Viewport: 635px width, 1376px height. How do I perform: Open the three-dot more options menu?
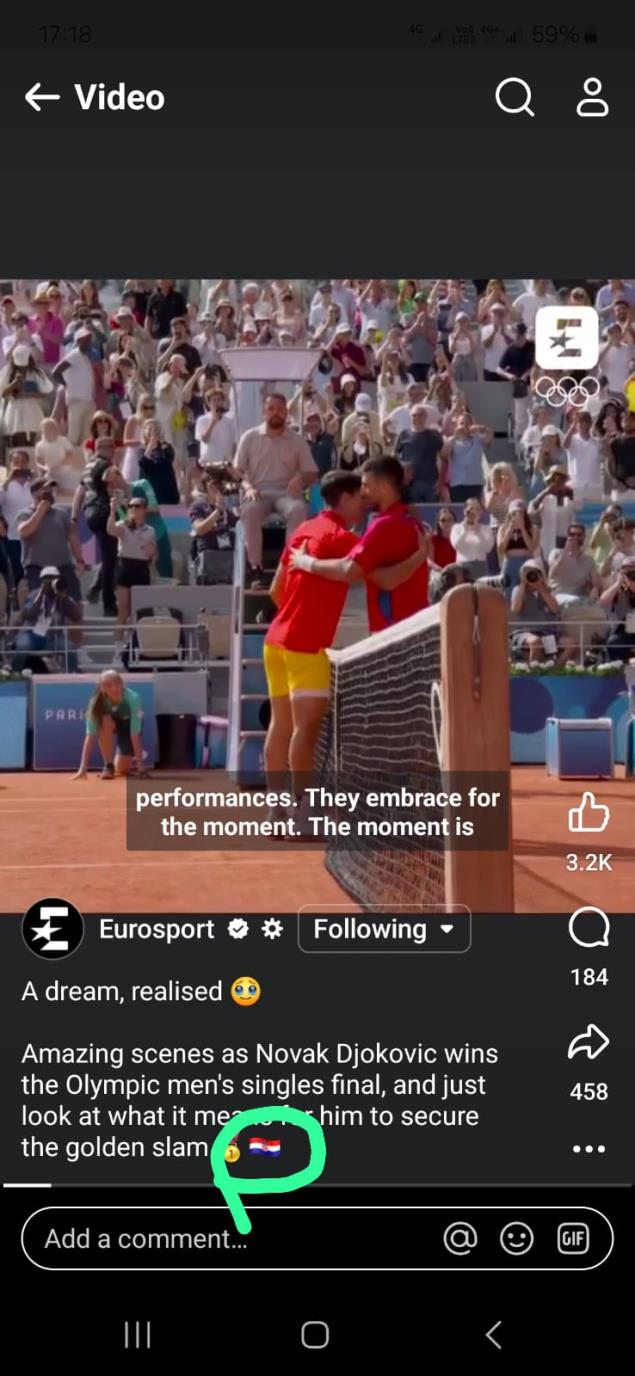[588, 1149]
